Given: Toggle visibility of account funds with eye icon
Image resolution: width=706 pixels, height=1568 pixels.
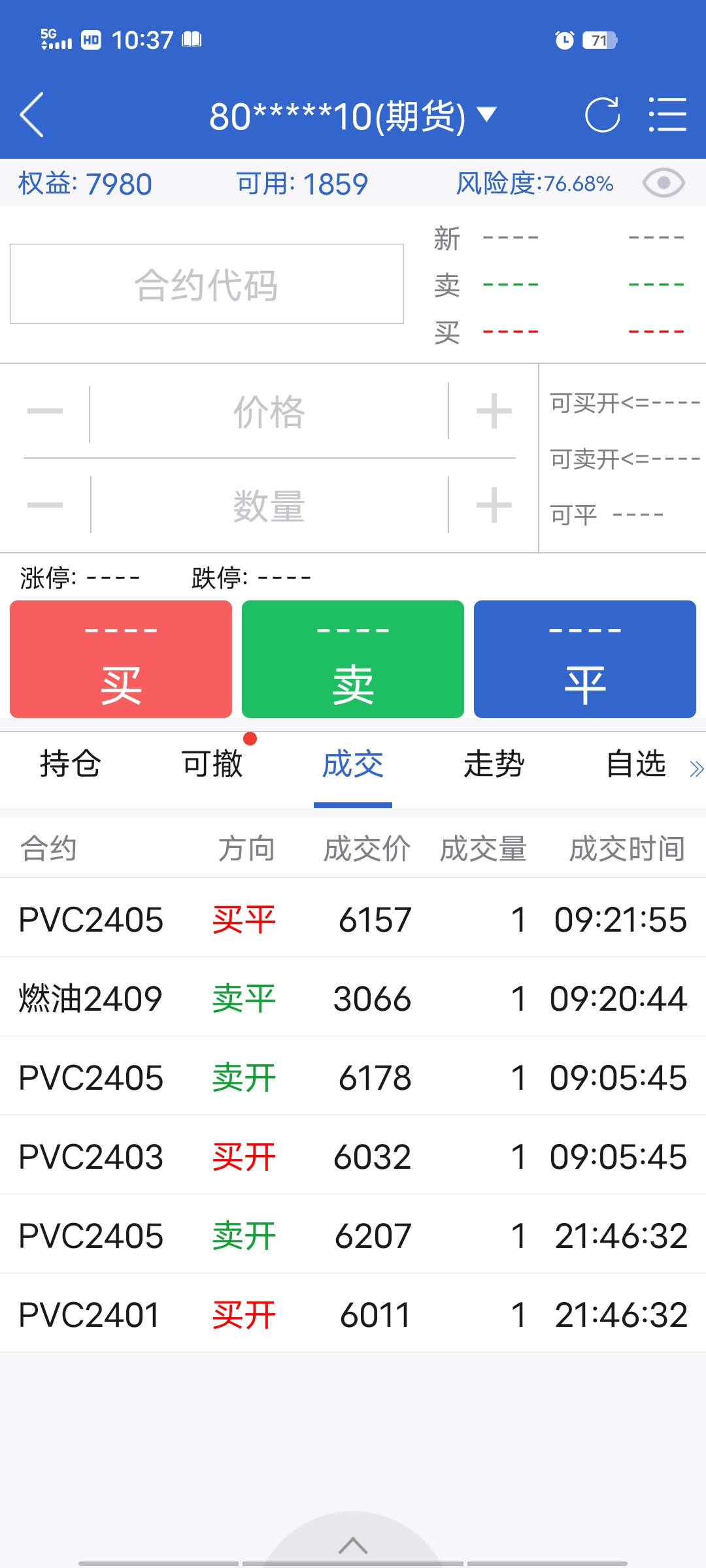Looking at the screenshot, I should pyautogui.click(x=663, y=184).
